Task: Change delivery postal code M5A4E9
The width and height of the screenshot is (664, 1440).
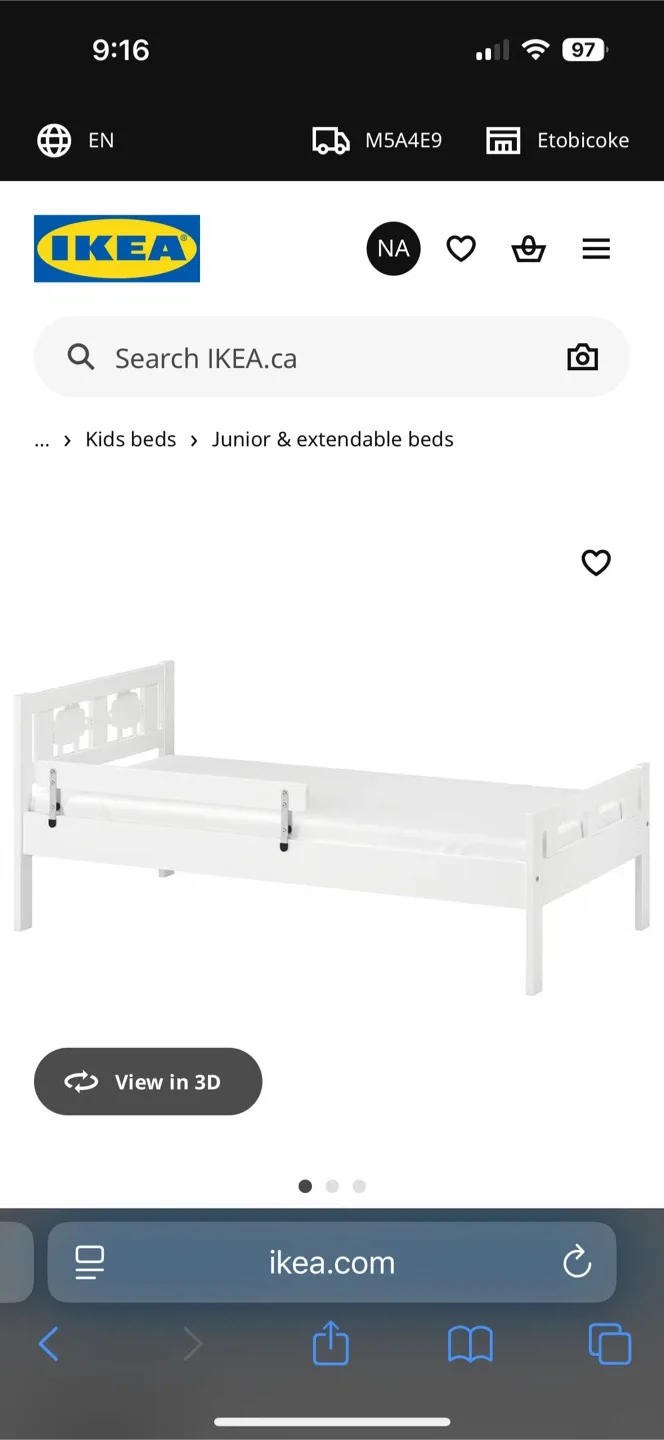Action: (x=377, y=140)
